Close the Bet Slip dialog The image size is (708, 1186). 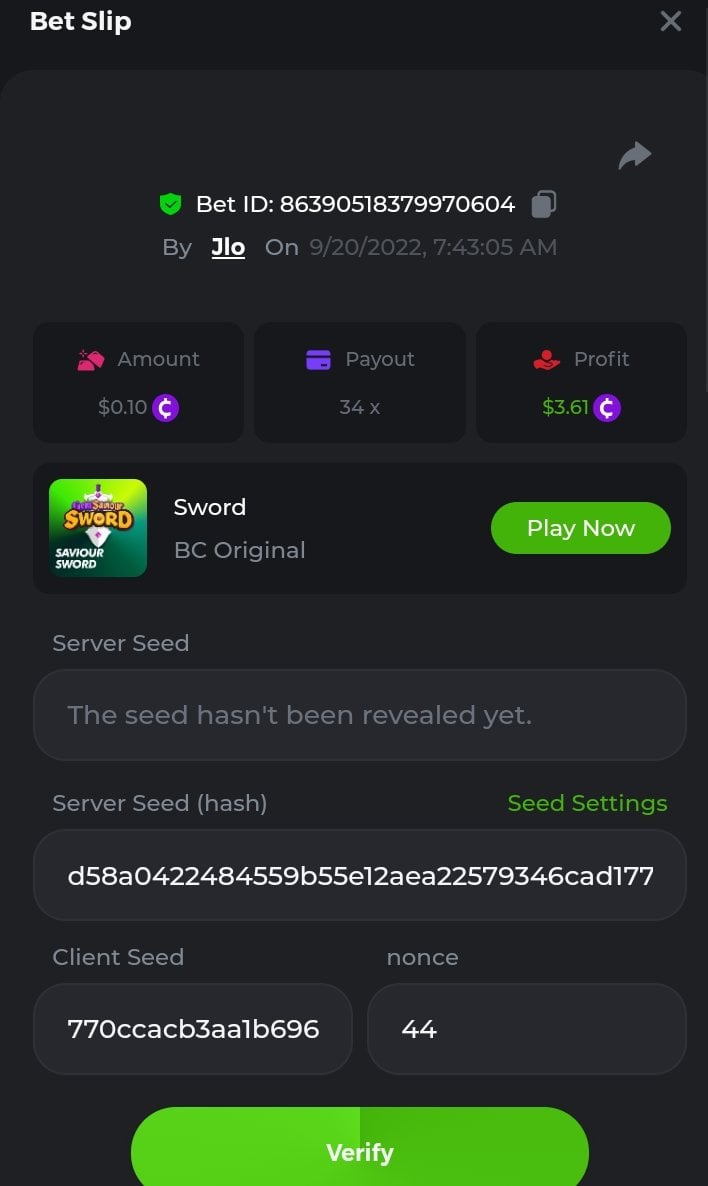pyautogui.click(x=670, y=21)
